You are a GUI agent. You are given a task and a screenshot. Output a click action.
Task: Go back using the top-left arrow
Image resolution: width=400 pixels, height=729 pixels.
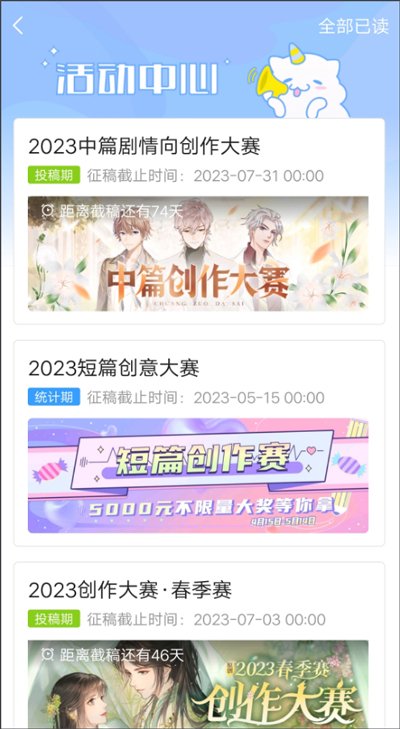[18, 26]
